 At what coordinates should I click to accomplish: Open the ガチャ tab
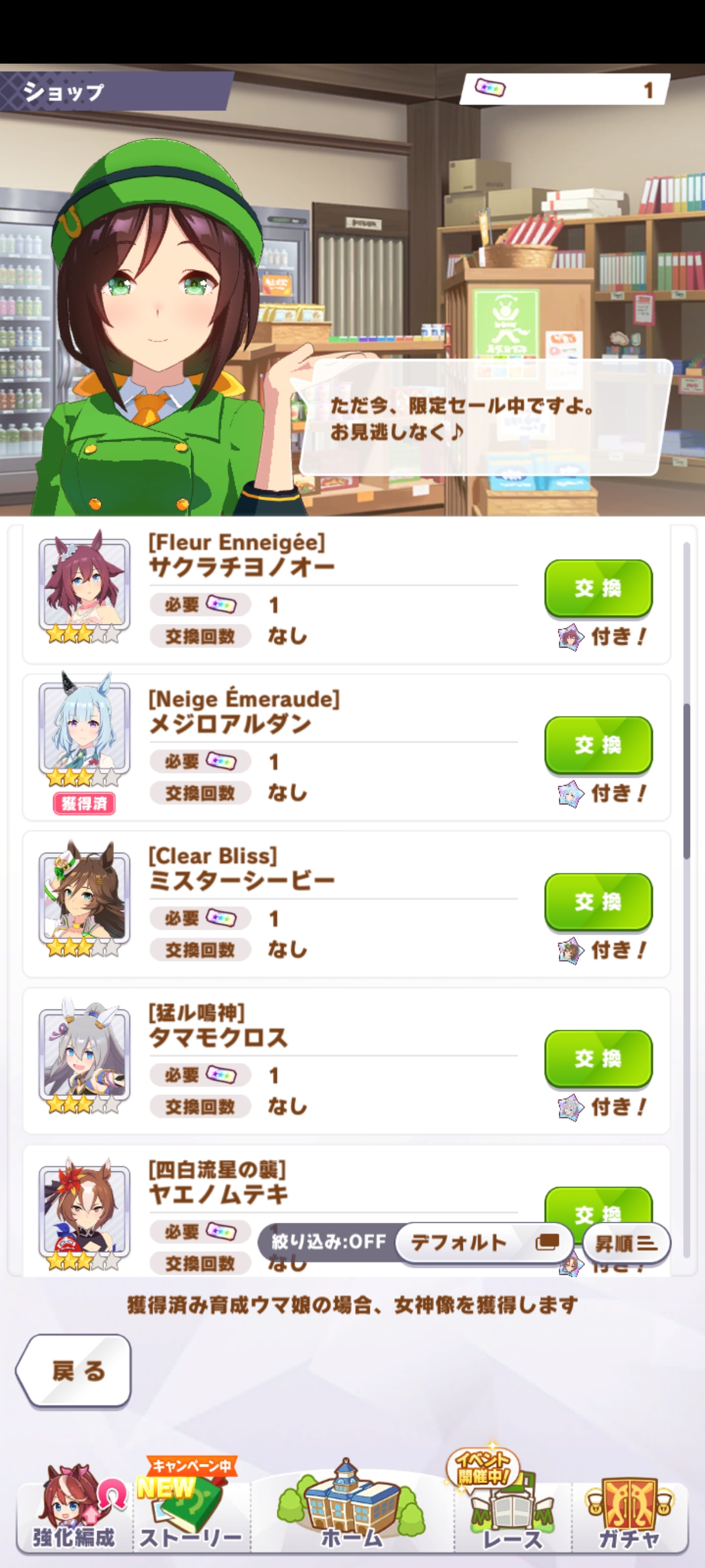(629, 1510)
